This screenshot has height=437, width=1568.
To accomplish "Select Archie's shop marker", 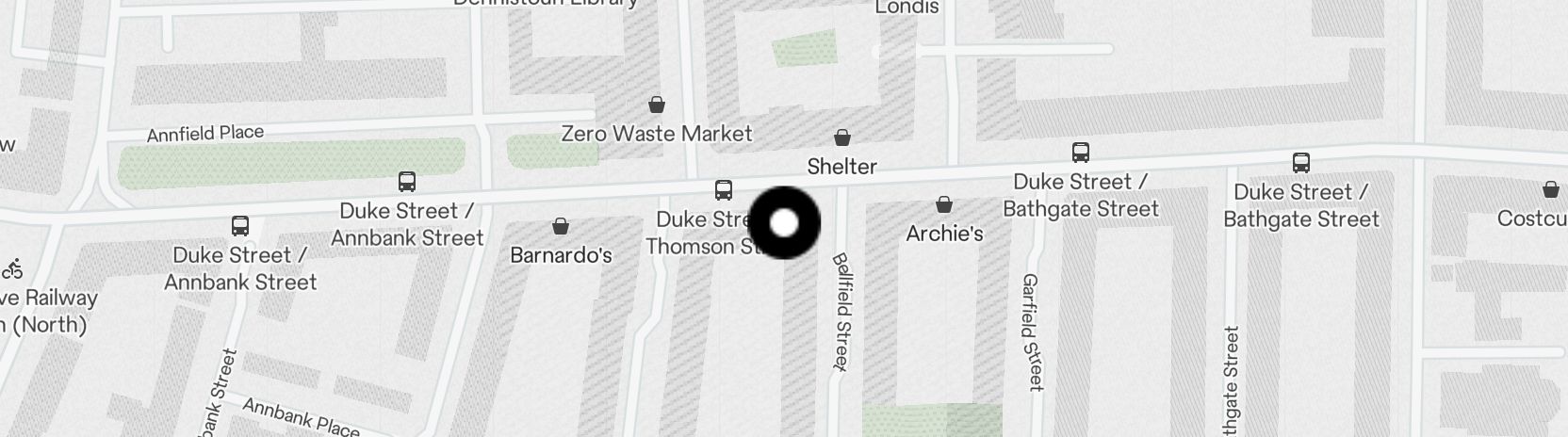I will [x=944, y=204].
